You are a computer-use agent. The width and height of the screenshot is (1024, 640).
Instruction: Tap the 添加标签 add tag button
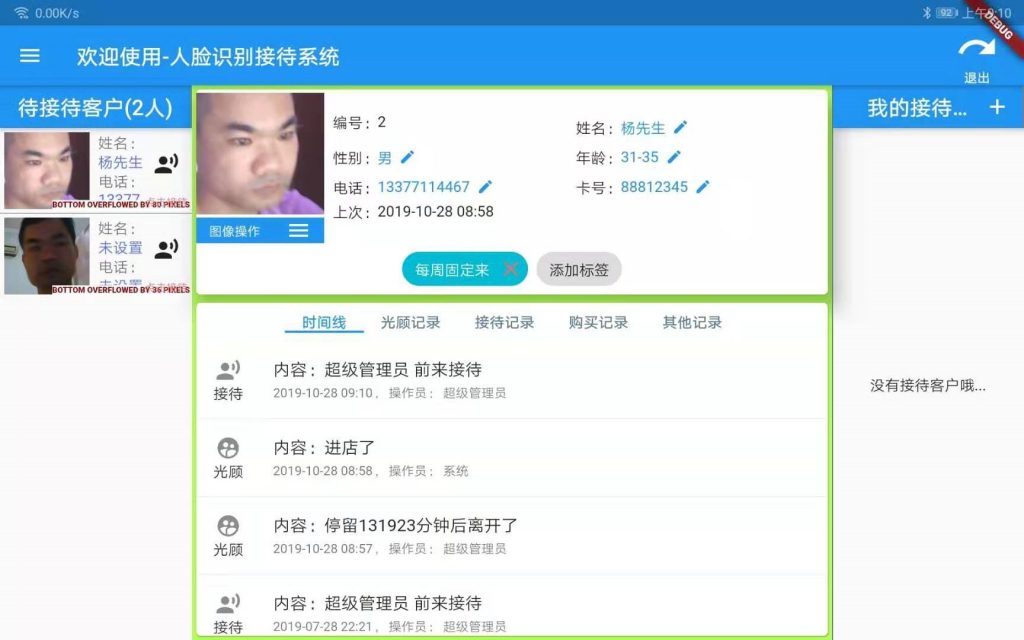pos(578,269)
